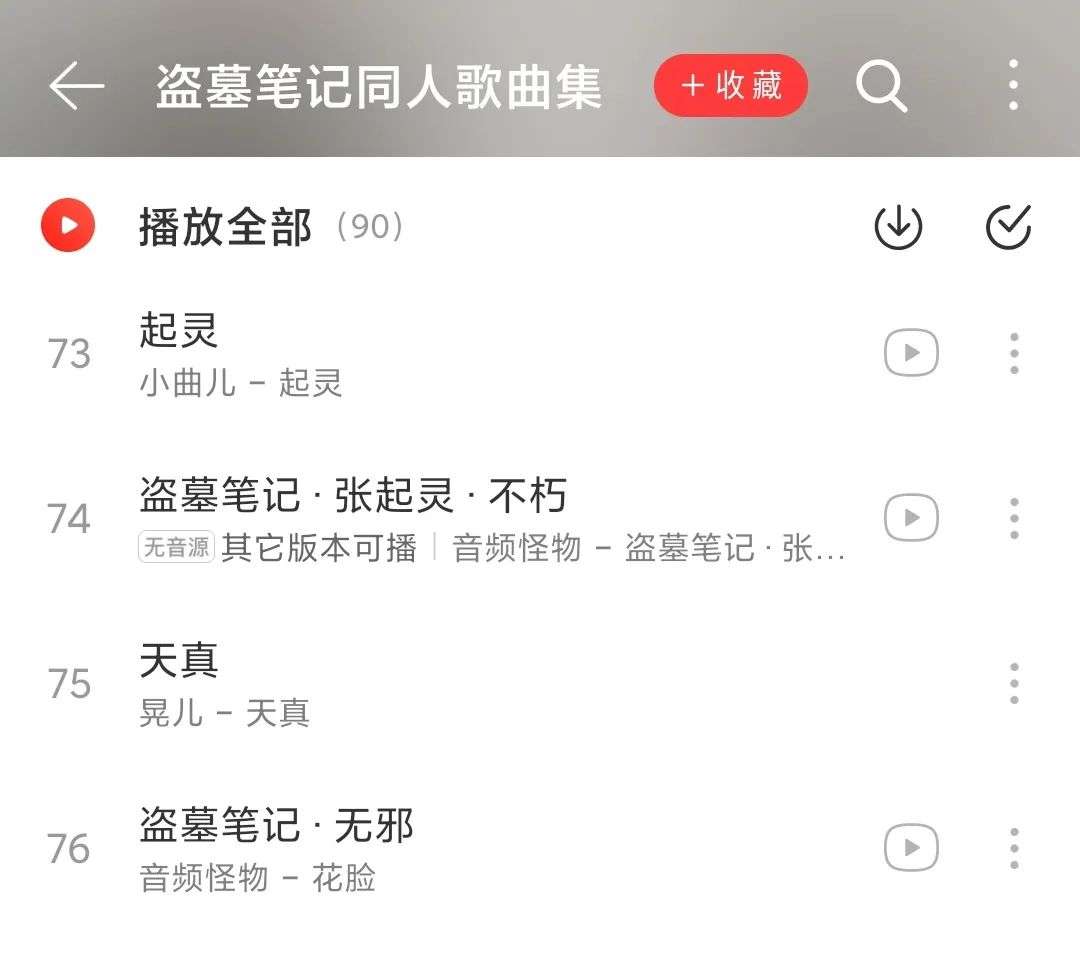
Task: Watch the video for 盗墓笔记·无邪
Action: [911, 849]
